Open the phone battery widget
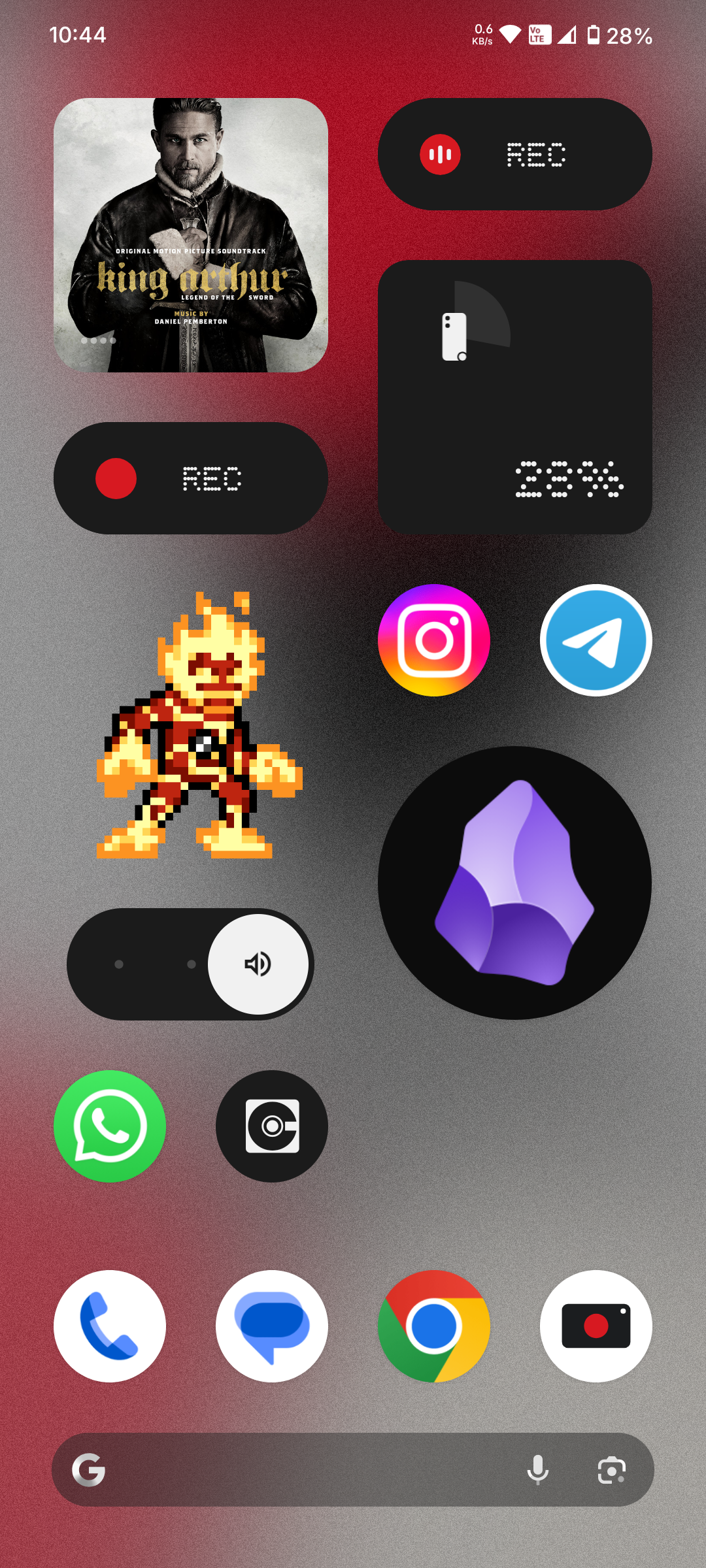The height and width of the screenshot is (1568, 706). click(514, 397)
